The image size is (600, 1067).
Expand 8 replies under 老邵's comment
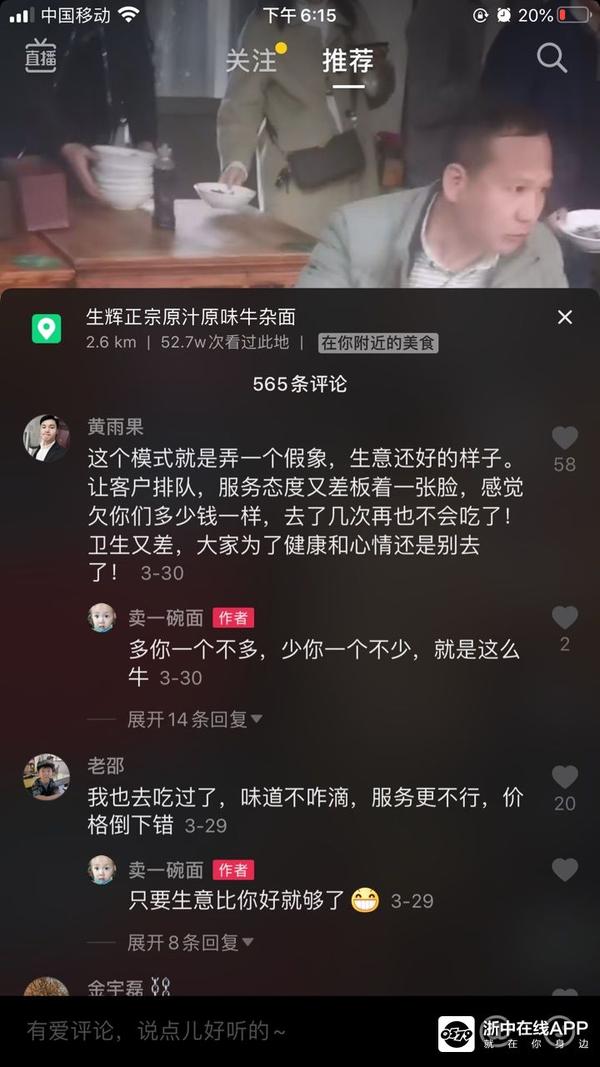(x=190, y=942)
